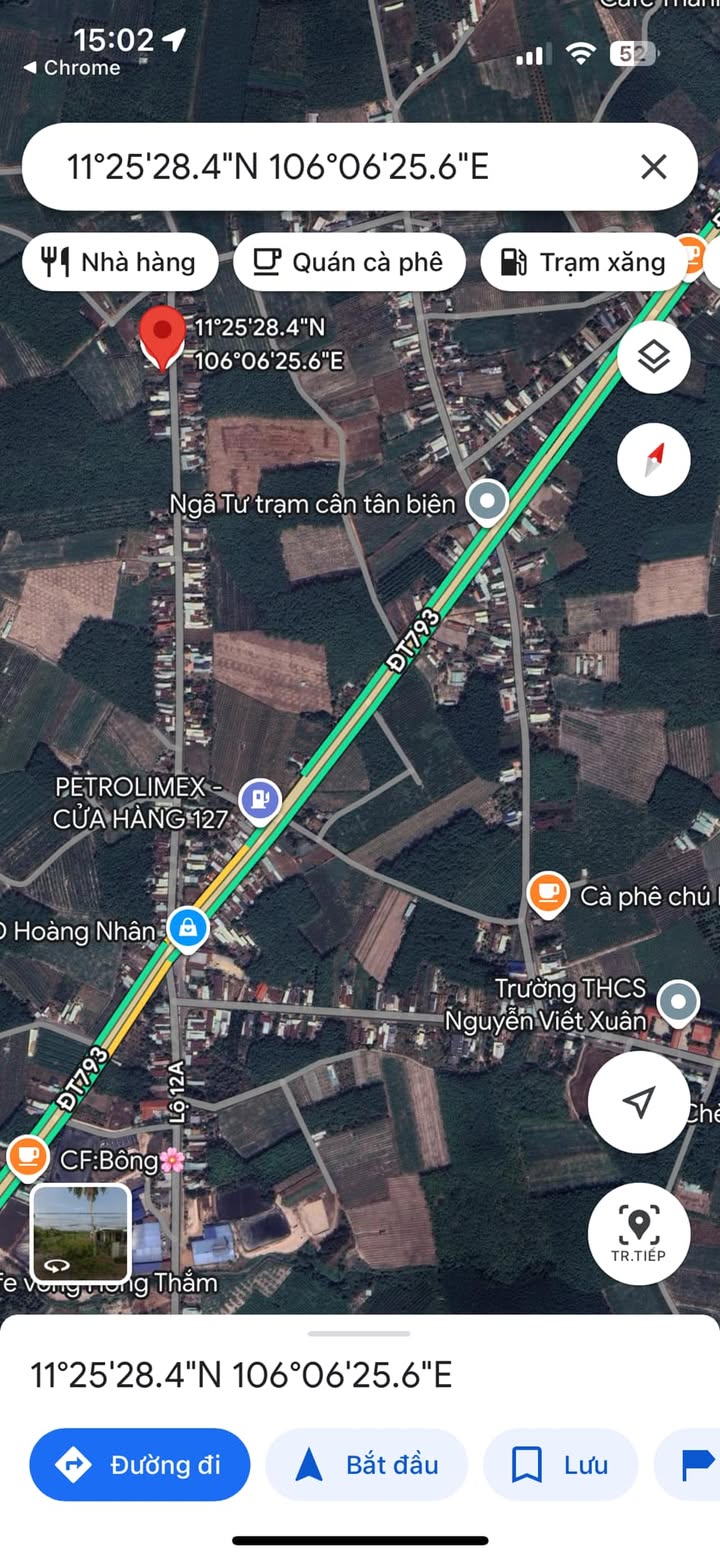The height and width of the screenshot is (1560, 720).
Task: Center map on my current location
Action: click(638, 1102)
